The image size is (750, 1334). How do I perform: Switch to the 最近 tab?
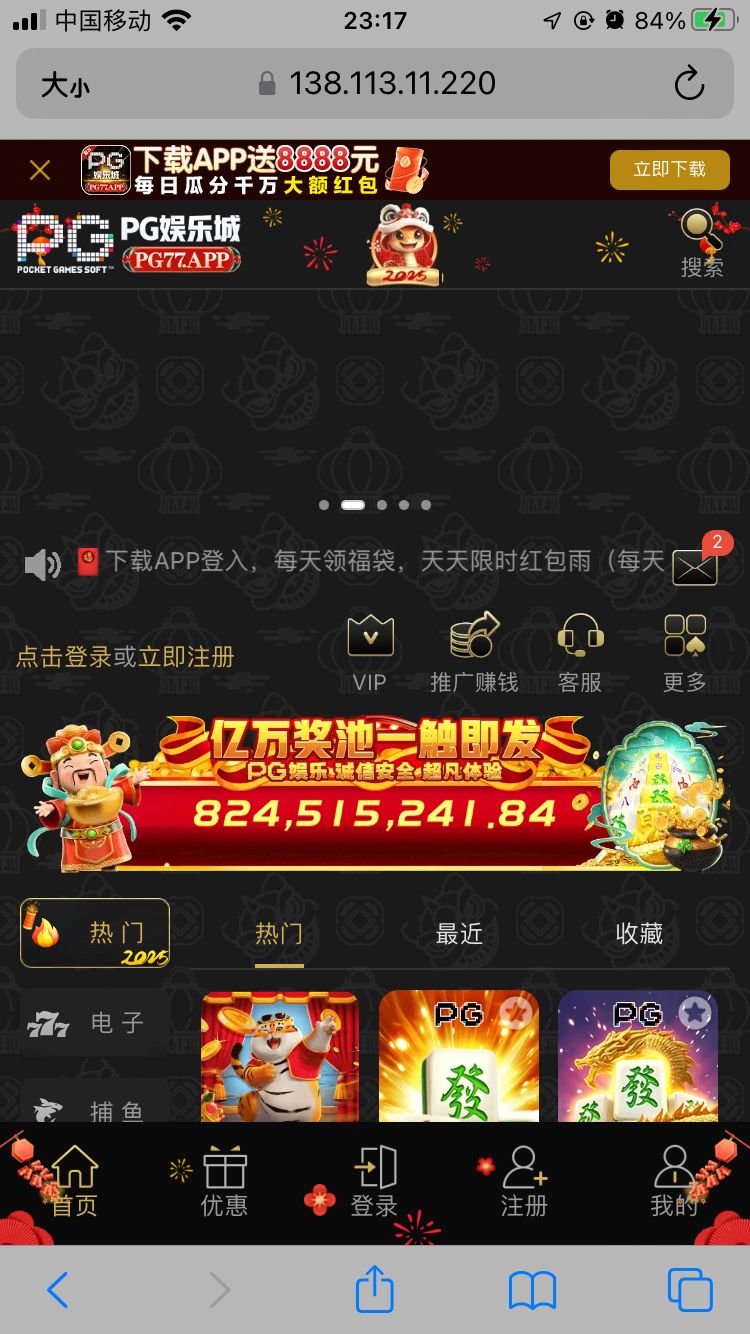(460, 934)
